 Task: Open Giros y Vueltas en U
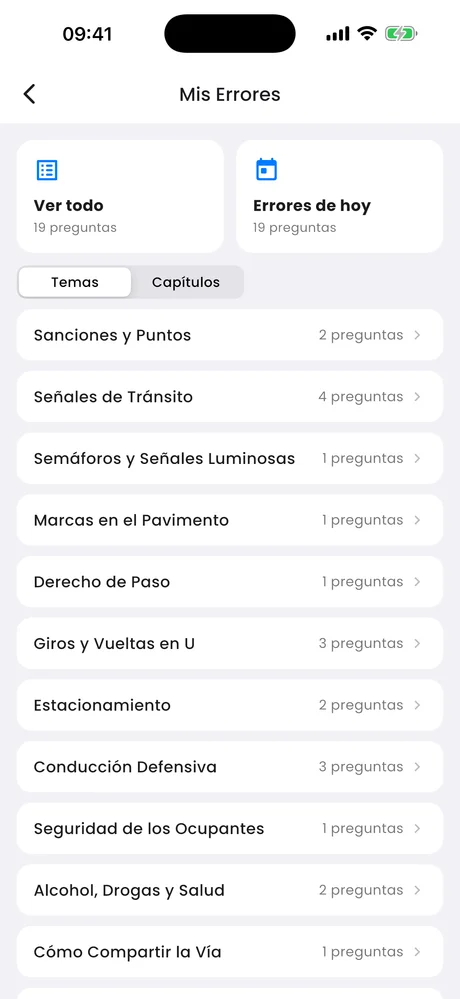click(230, 643)
